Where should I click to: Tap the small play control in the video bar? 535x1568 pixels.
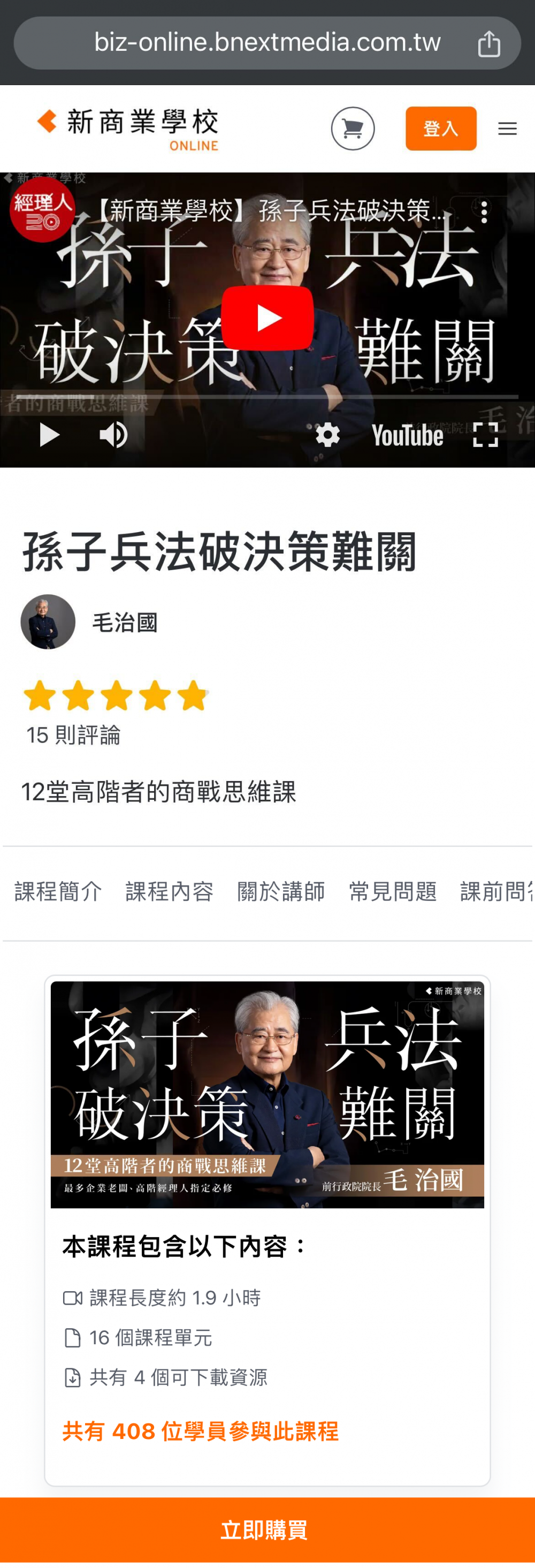[49, 435]
